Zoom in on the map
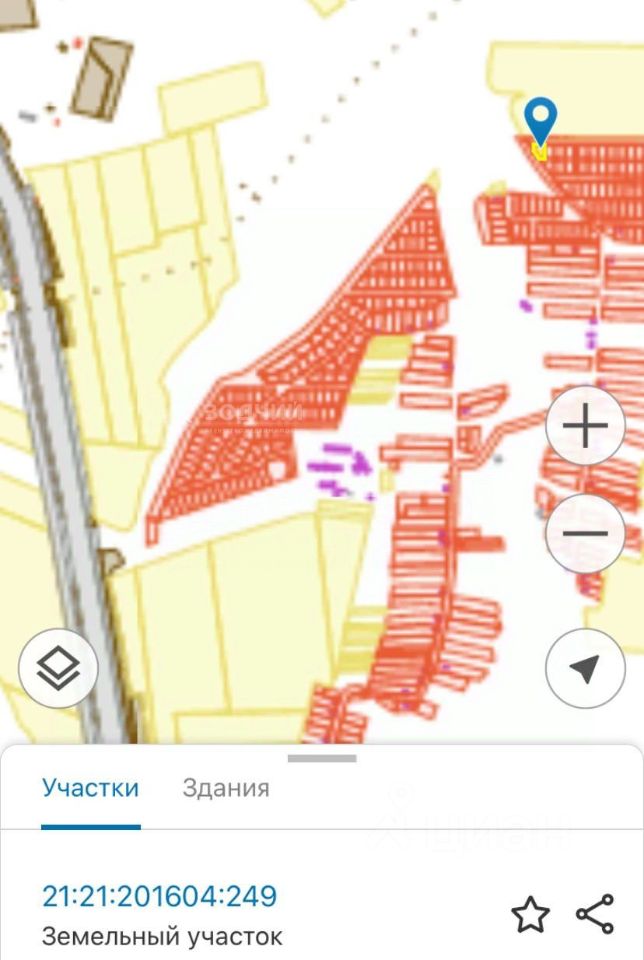Screen dimensions: 644x960 pyautogui.click(x=585, y=427)
